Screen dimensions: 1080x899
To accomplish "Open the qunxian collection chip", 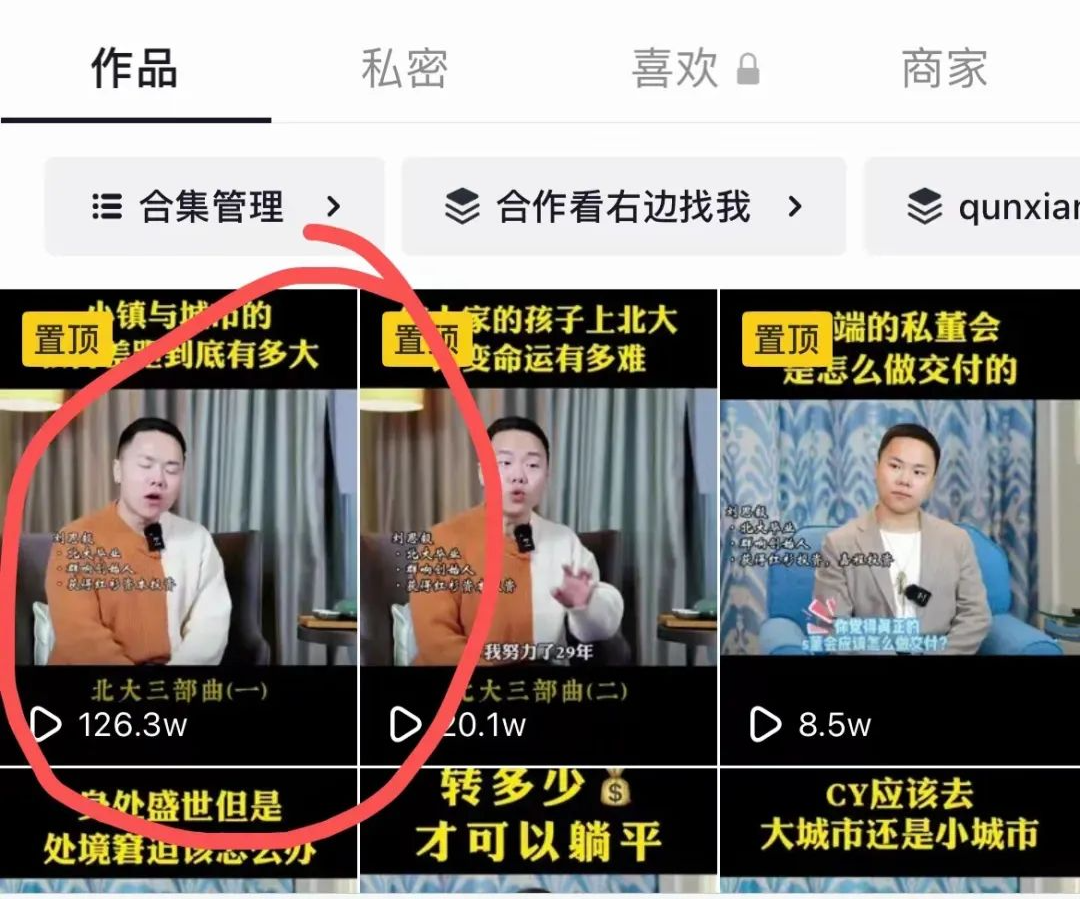I will pos(990,207).
